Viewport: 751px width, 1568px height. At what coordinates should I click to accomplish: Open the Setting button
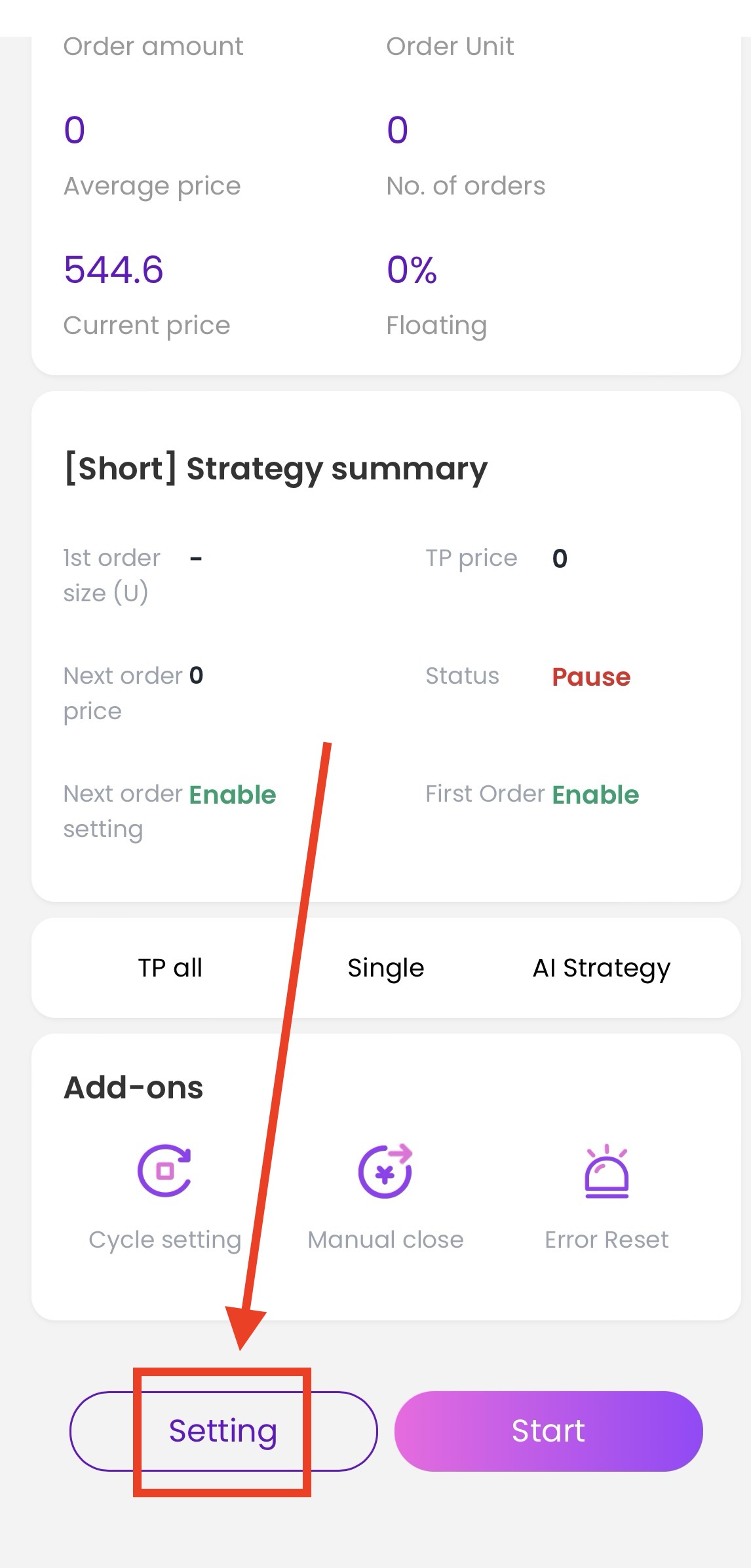[223, 1431]
